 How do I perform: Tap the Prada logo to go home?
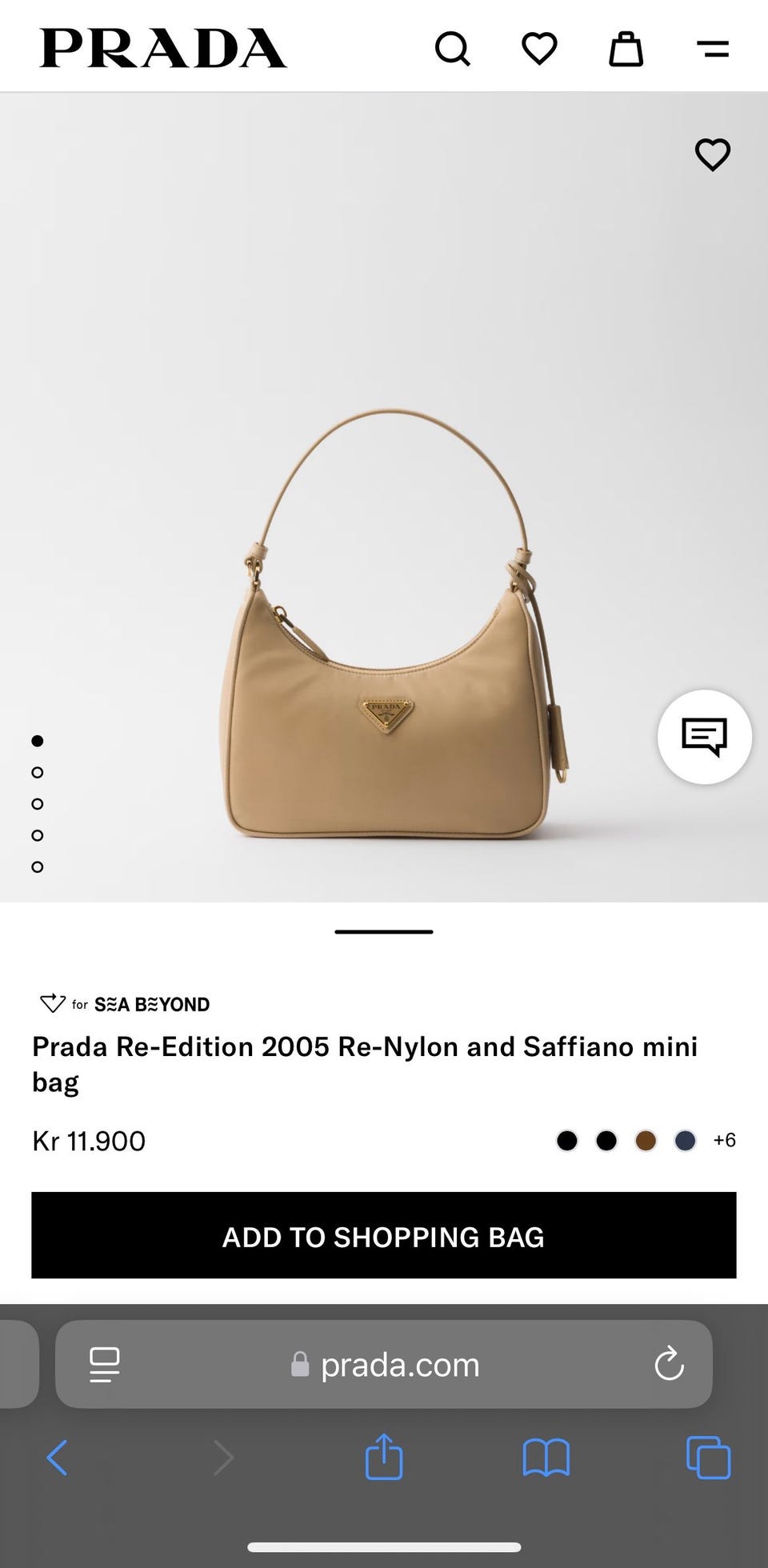click(163, 49)
